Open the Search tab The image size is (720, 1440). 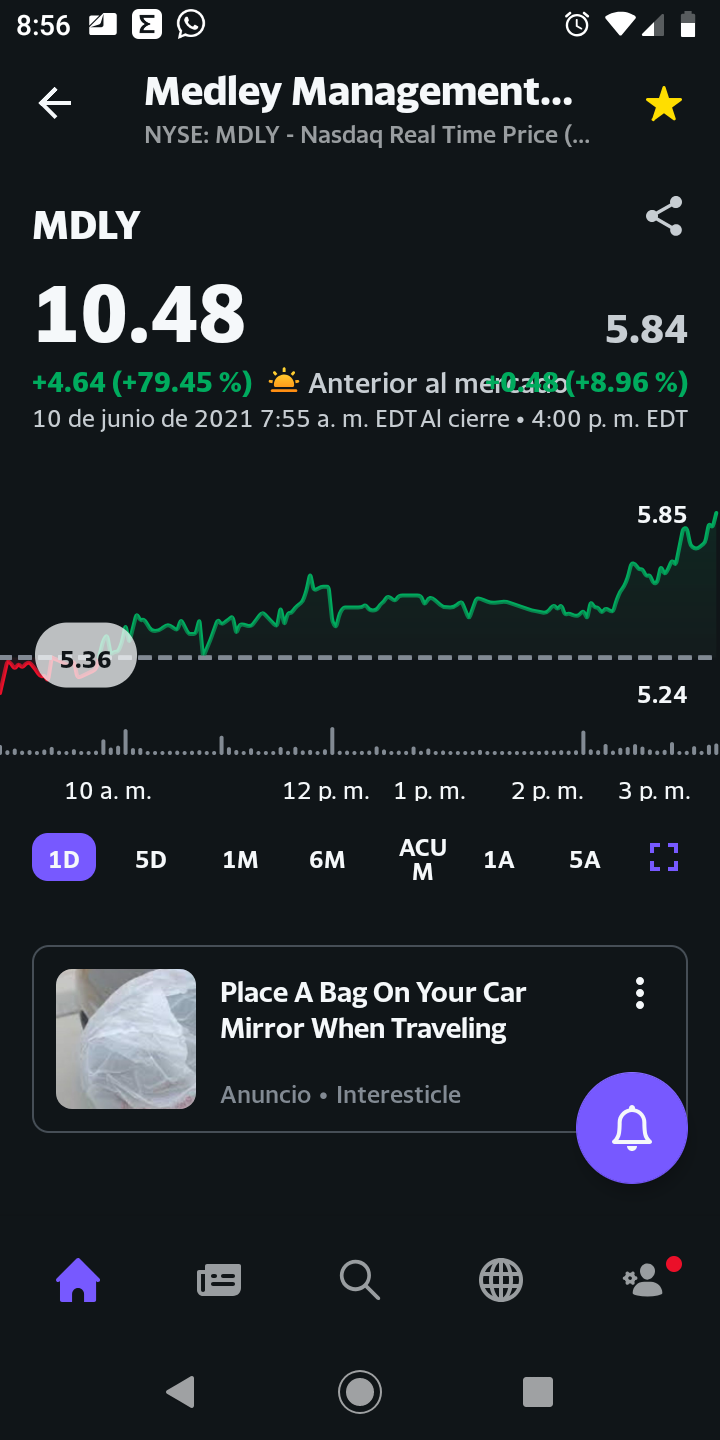tap(360, 1280)
